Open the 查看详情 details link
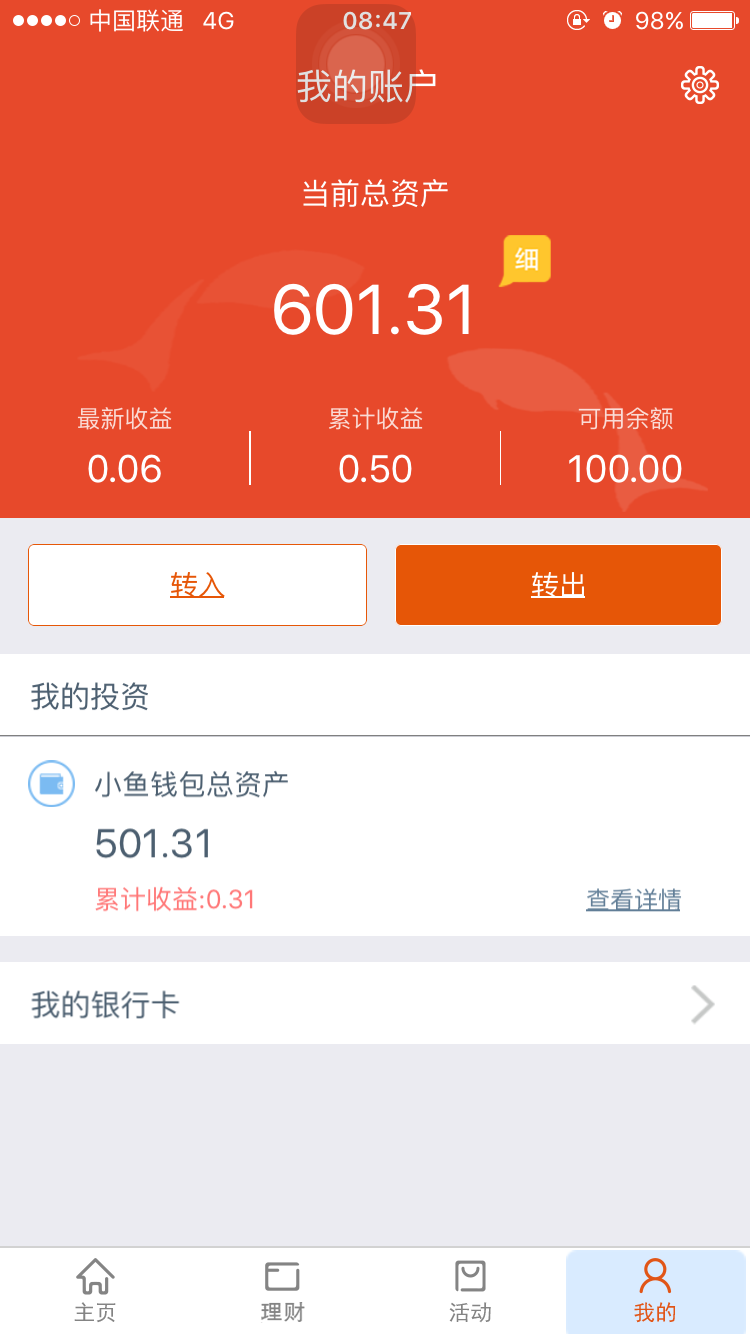The width and height of the screenshot is (750, 1334). click(x=632, y=900)
